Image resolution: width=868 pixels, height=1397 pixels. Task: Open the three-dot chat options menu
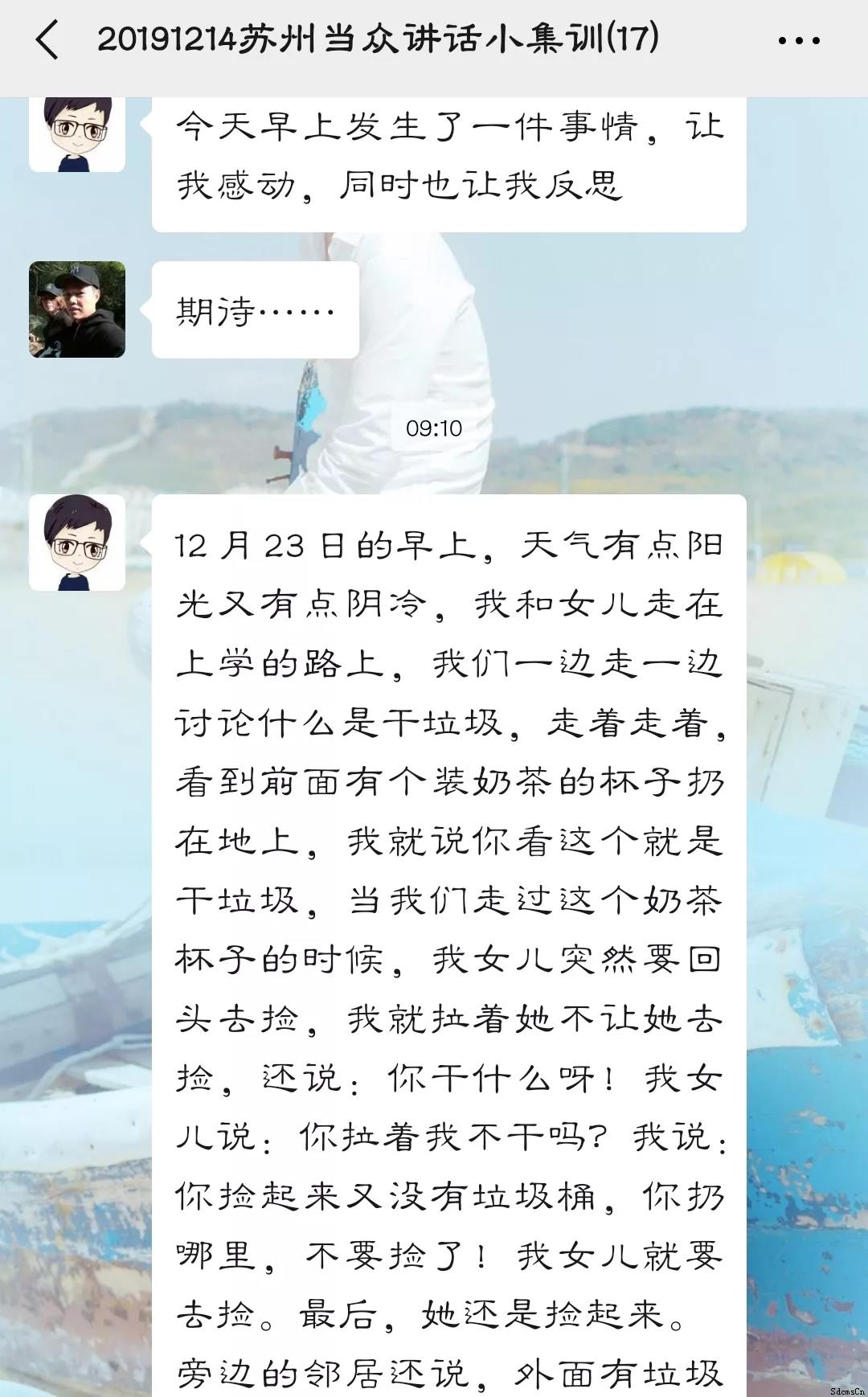coord(798,40)
